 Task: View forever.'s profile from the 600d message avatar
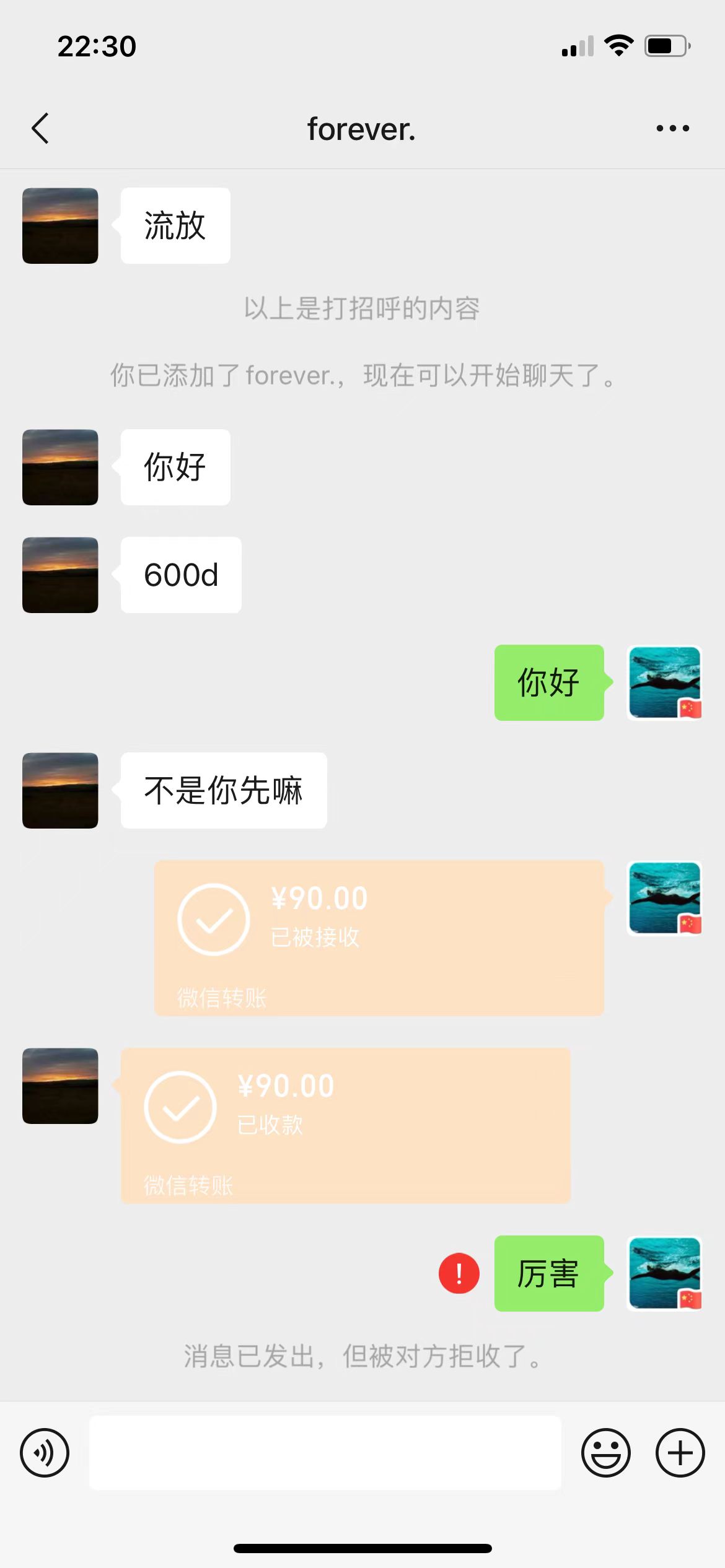pyautogui.click(x=60, y=575)
